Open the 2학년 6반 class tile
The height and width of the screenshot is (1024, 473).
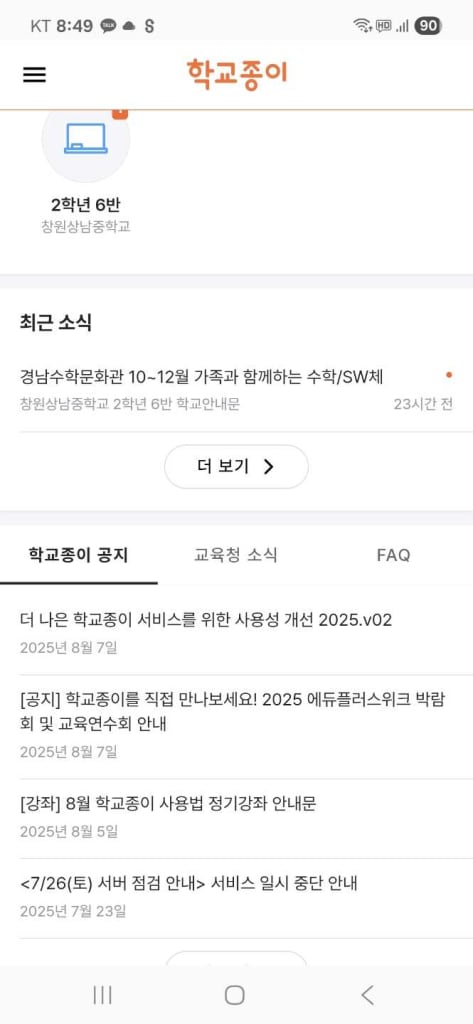point(86,172)
